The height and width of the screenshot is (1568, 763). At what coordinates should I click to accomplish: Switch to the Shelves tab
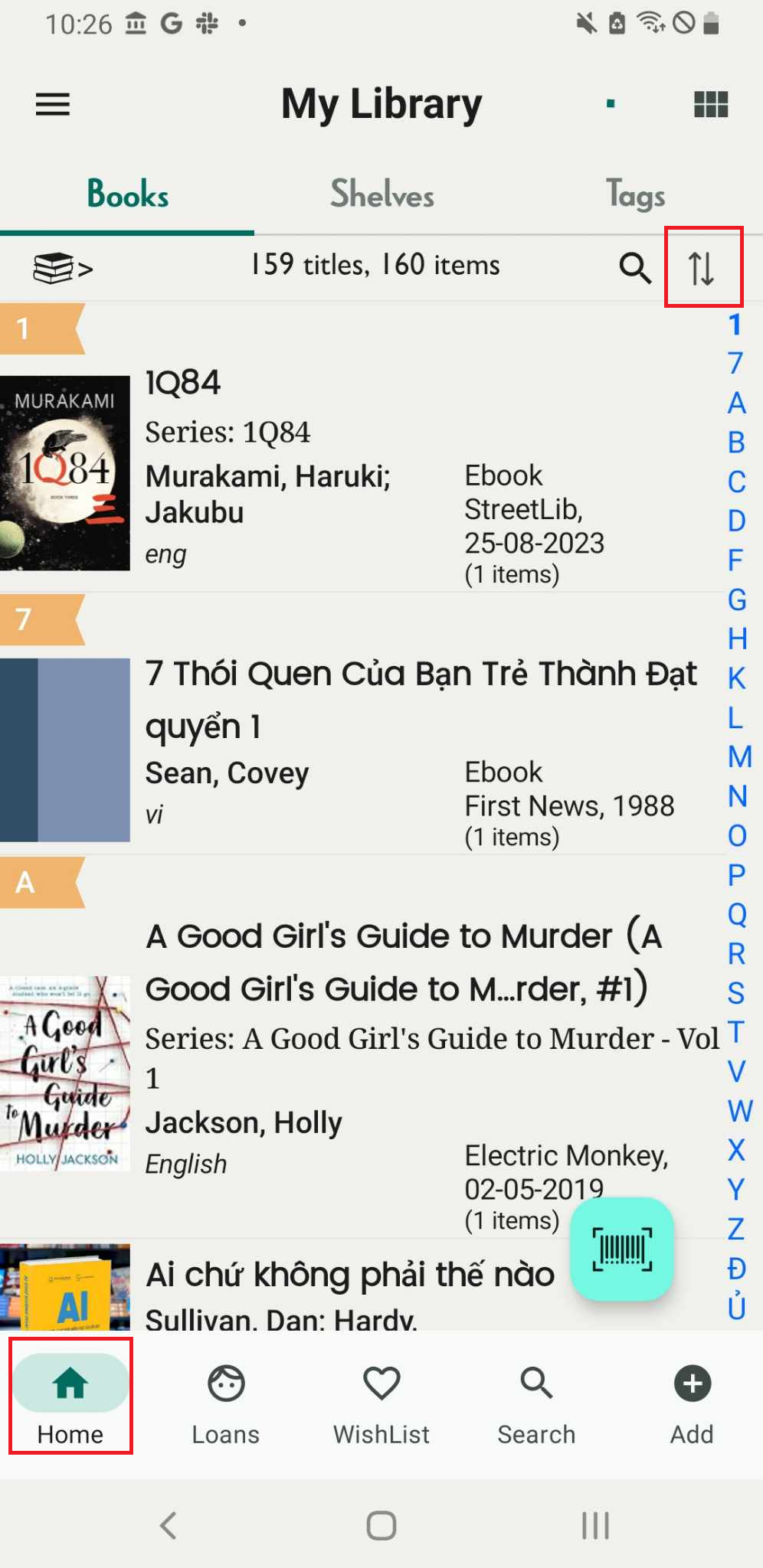pos(381,194)
